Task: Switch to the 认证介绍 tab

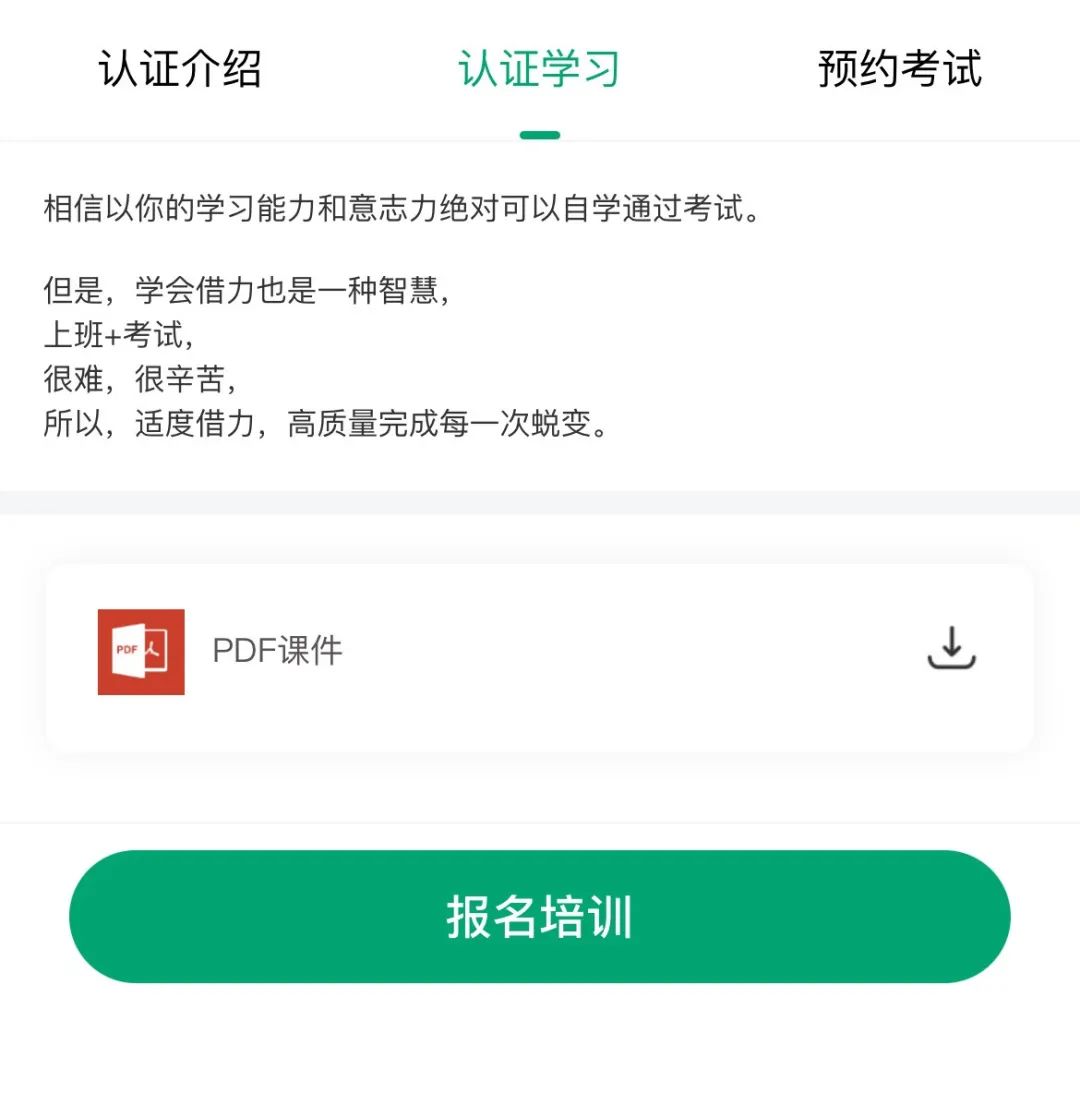Action: pyautogui.click(x=180, y=70)
